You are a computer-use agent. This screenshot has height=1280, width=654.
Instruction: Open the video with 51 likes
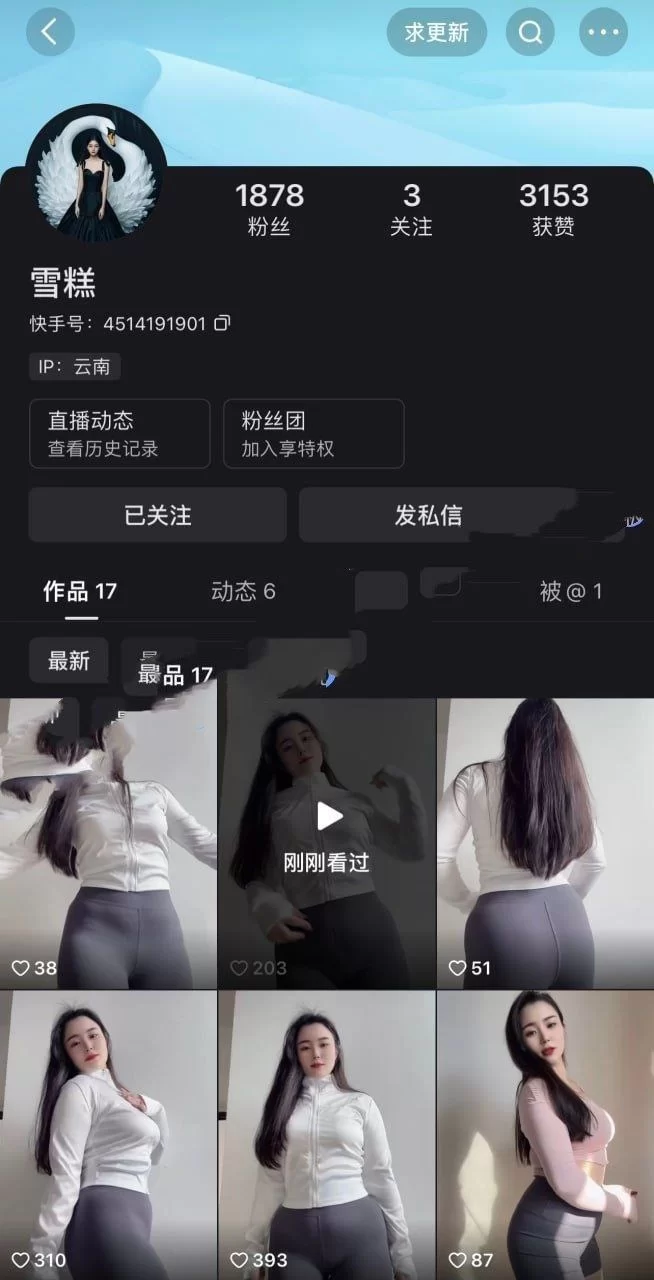click(x=545, y=840)
